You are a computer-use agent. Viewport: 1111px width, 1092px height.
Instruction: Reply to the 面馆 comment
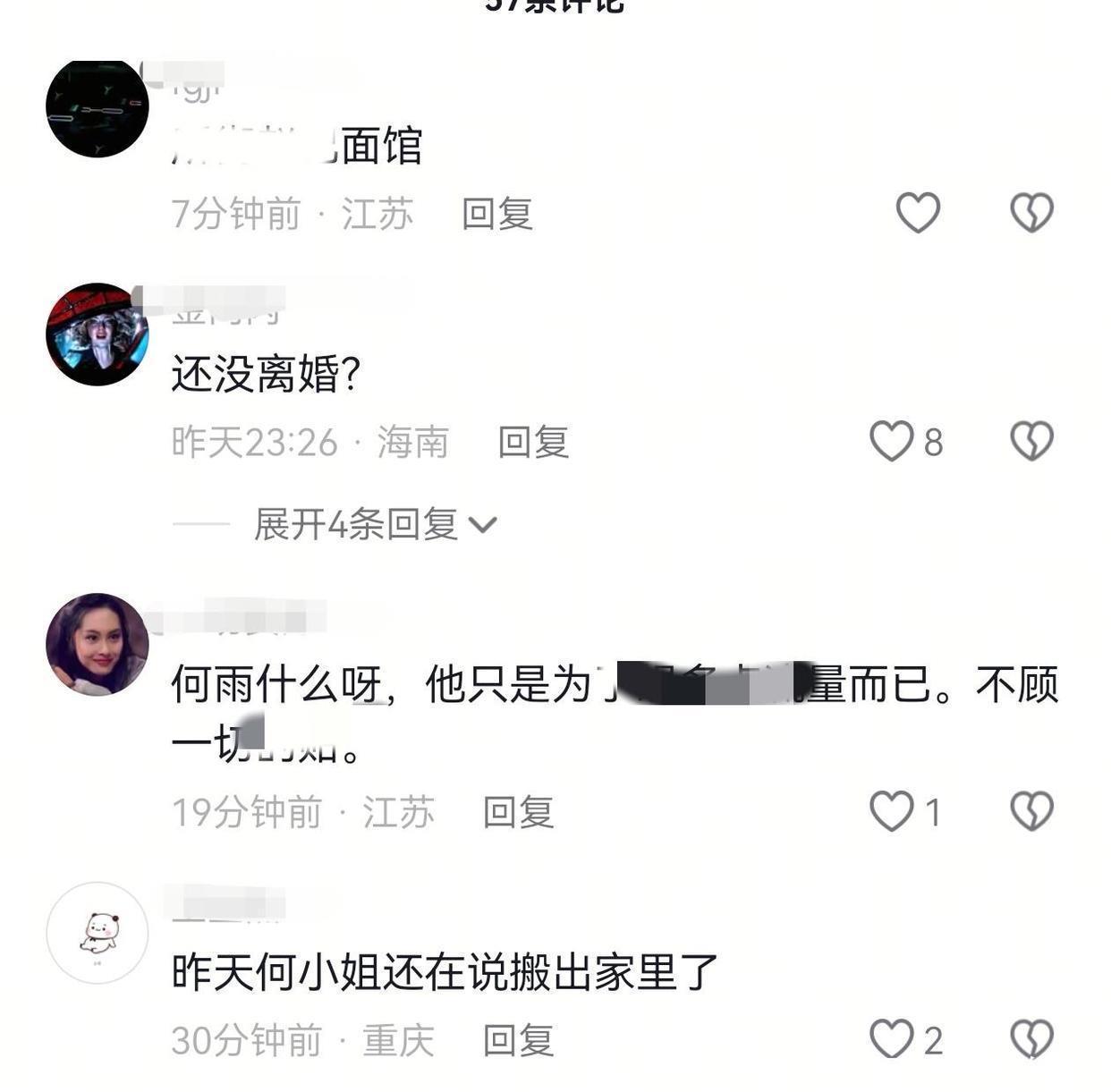point(497,215)
